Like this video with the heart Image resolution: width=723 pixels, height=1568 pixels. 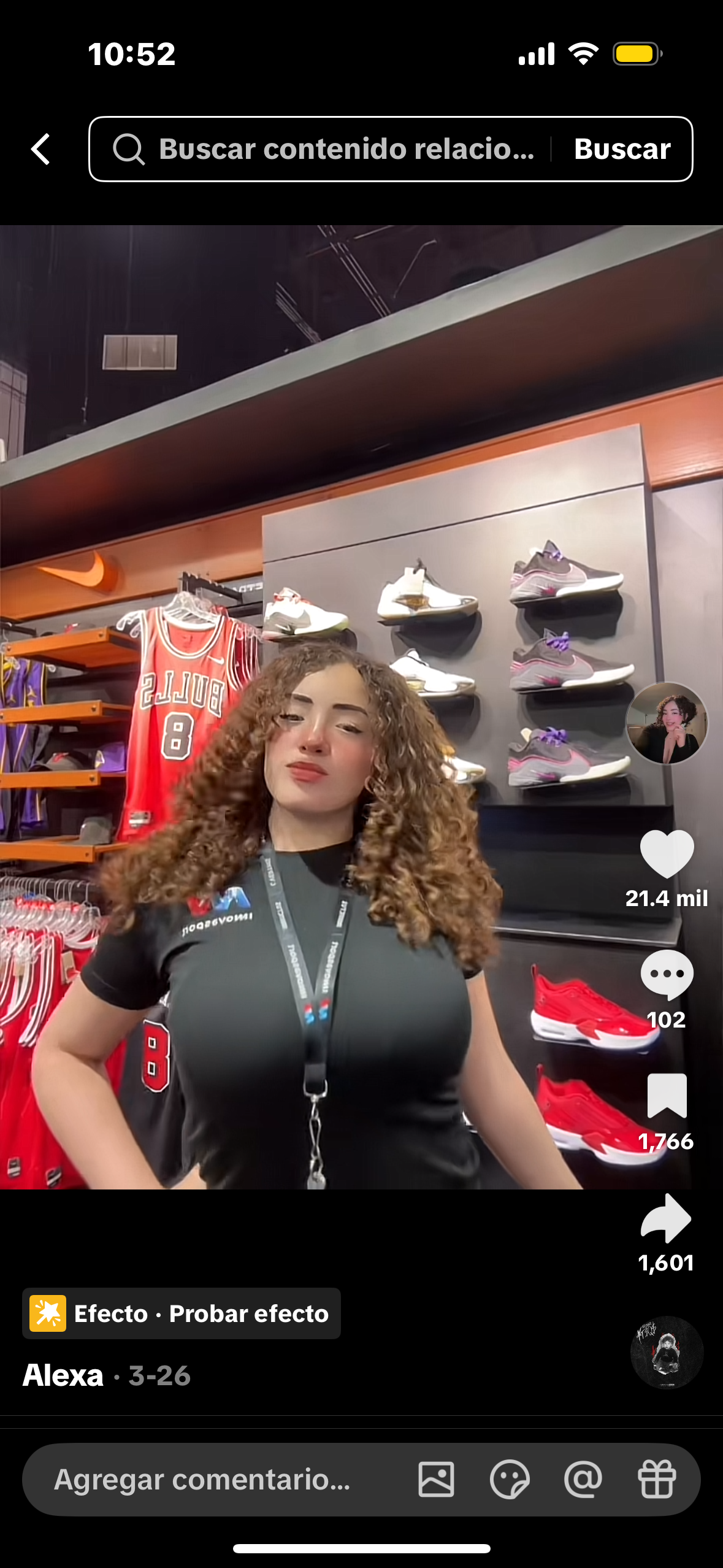pos(667,853)
